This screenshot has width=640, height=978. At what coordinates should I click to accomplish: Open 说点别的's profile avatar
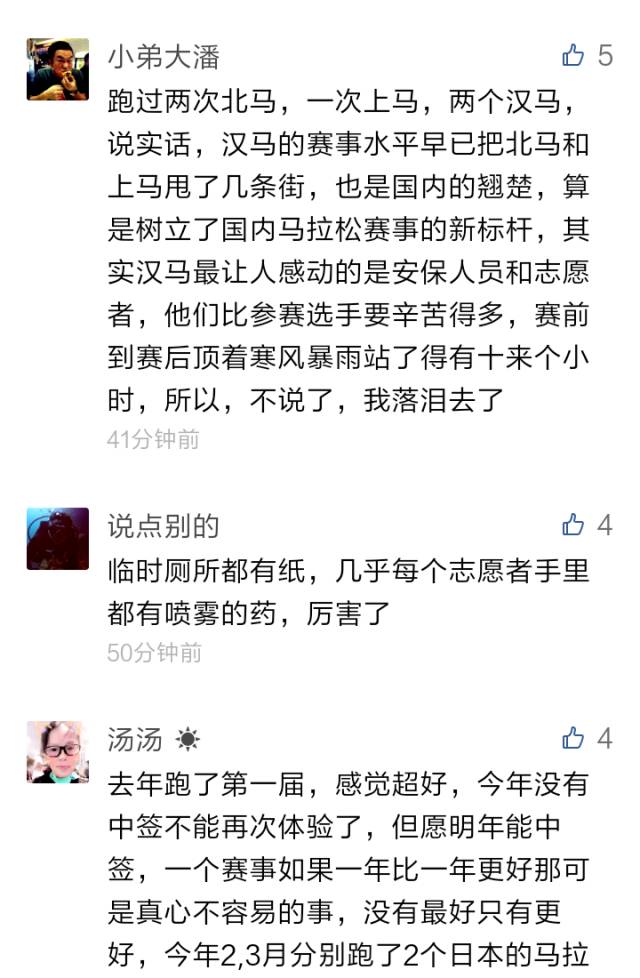coord(57,538)
